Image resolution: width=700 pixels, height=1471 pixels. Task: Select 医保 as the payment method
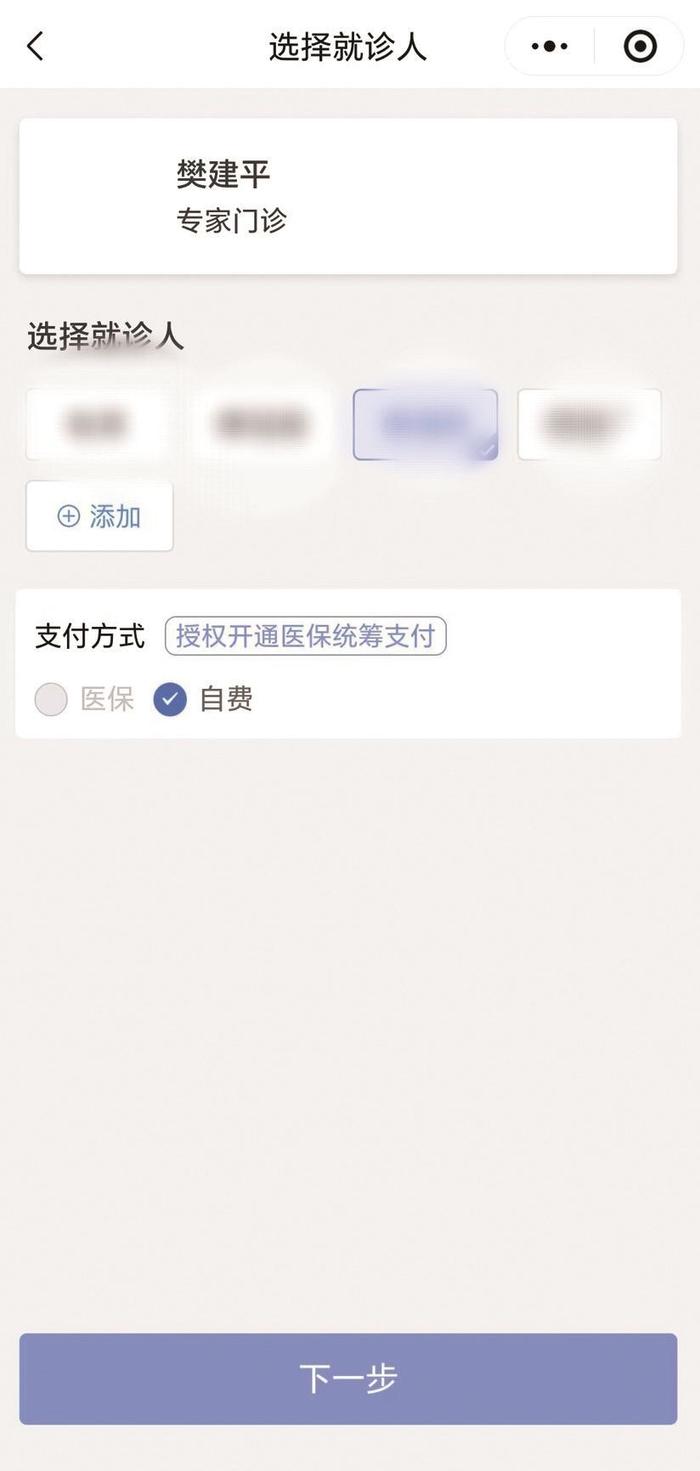coord(85,699)
